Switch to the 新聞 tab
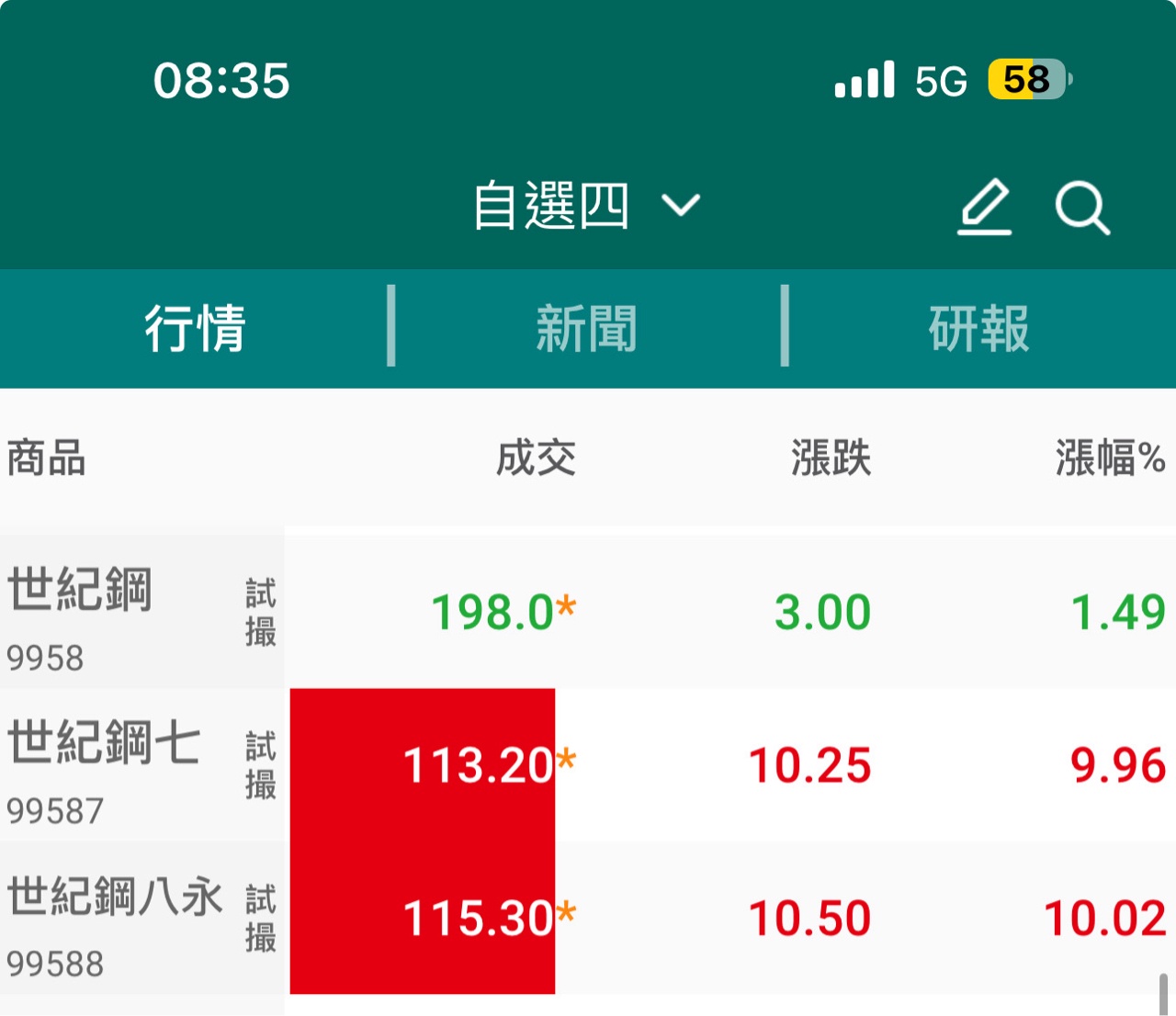1176x1016 pixels. (x=586, y=328)
